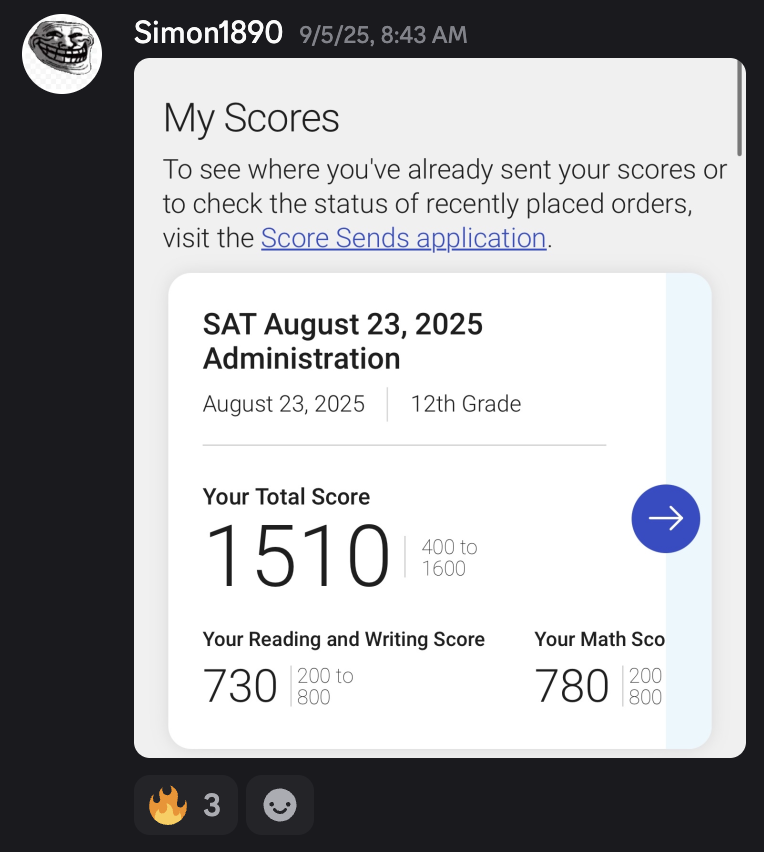
Task: Click the circular arrow on the score card
Action: point(665,518)
